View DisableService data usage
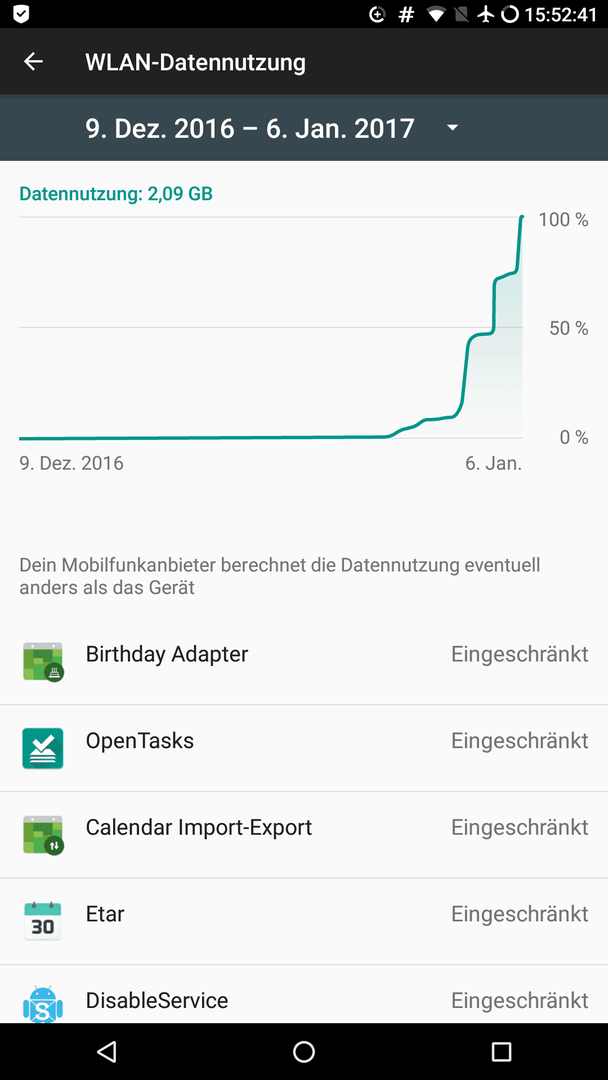 [304, 995]
